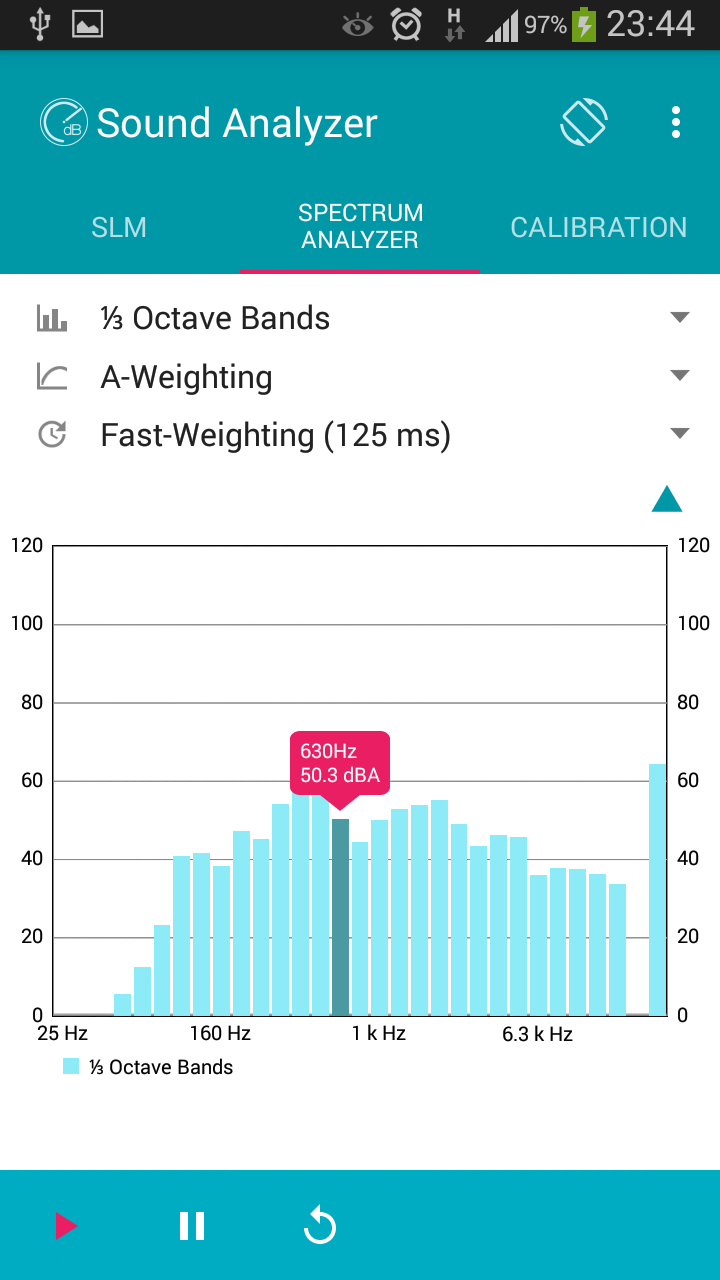Open the Calibration tab

click(598, 227)
